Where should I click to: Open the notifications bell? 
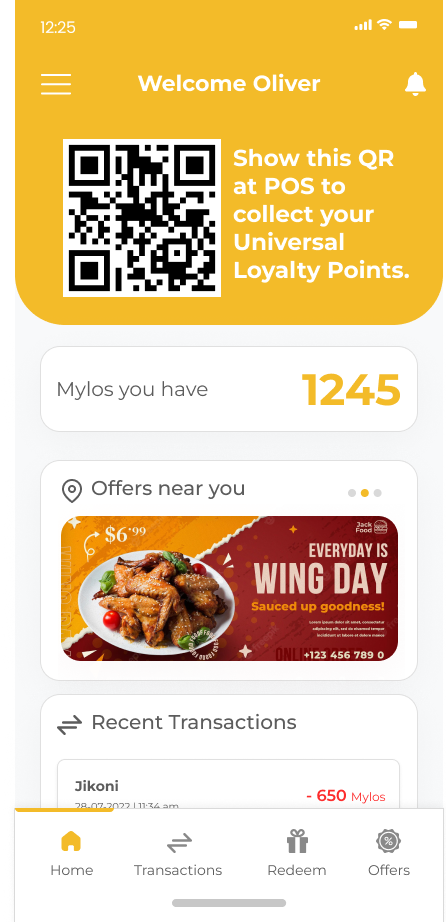point(415,84)
